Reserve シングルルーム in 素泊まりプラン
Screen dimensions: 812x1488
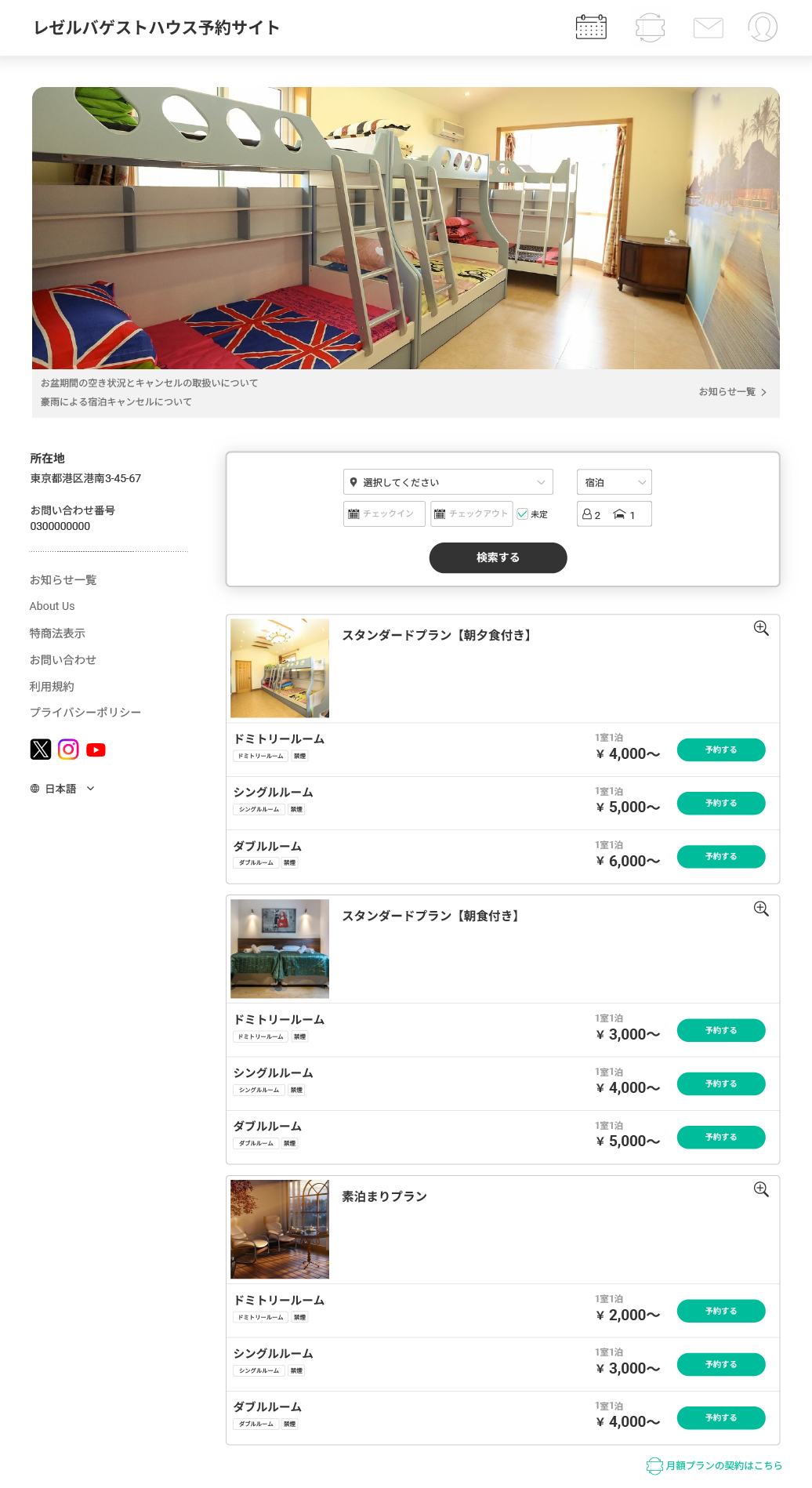click(x=720, y=1364)
